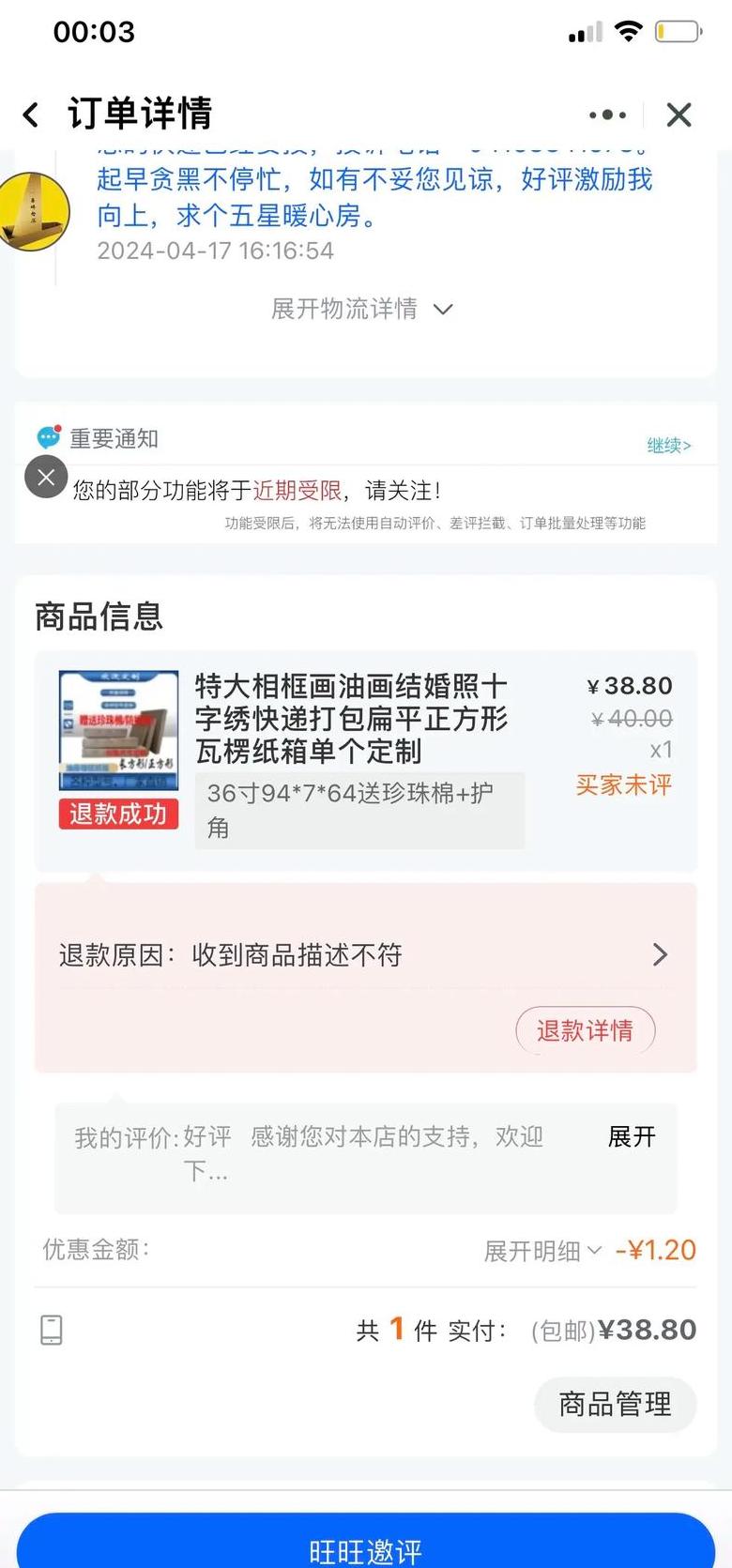Expand the logistics details (展开物流详情)
Screen dimensions: 732x1568
(362, 309)
